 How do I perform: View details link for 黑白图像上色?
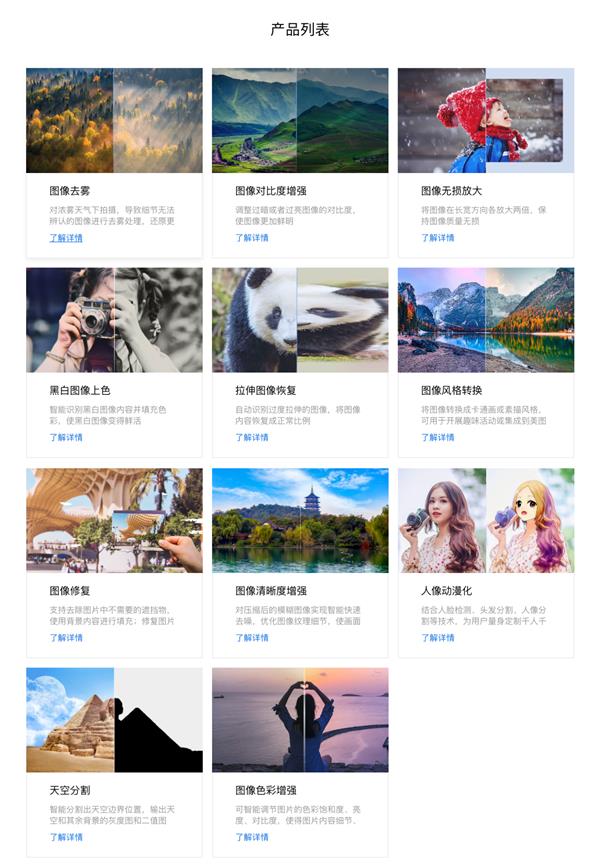tap(66, 437)
